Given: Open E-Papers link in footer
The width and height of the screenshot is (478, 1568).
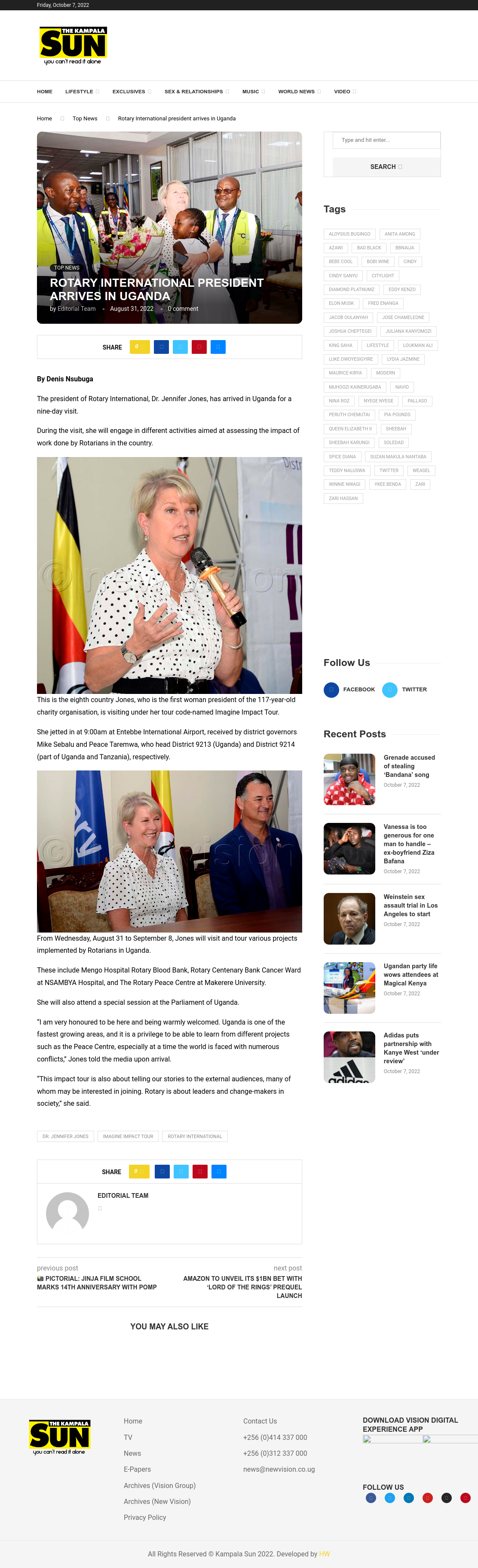Looking at the screenshot, I should [x=137, y=1469].
